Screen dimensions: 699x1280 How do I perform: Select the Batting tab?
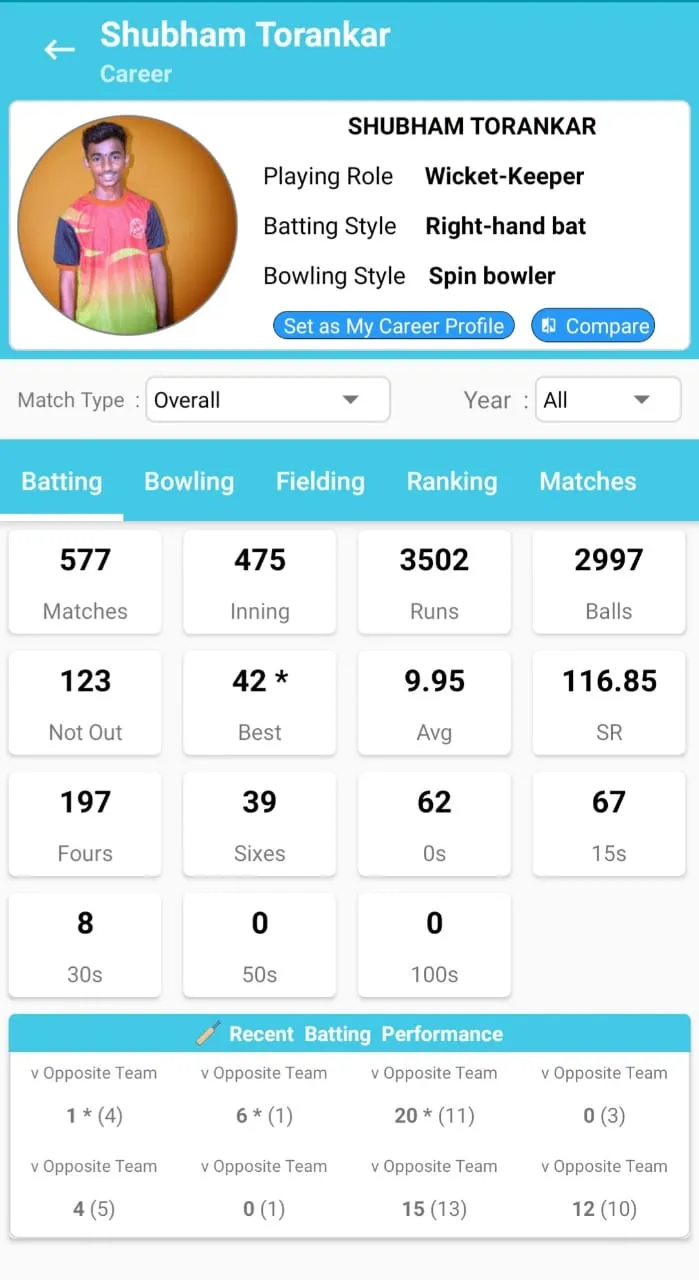(x=62, y=481)
